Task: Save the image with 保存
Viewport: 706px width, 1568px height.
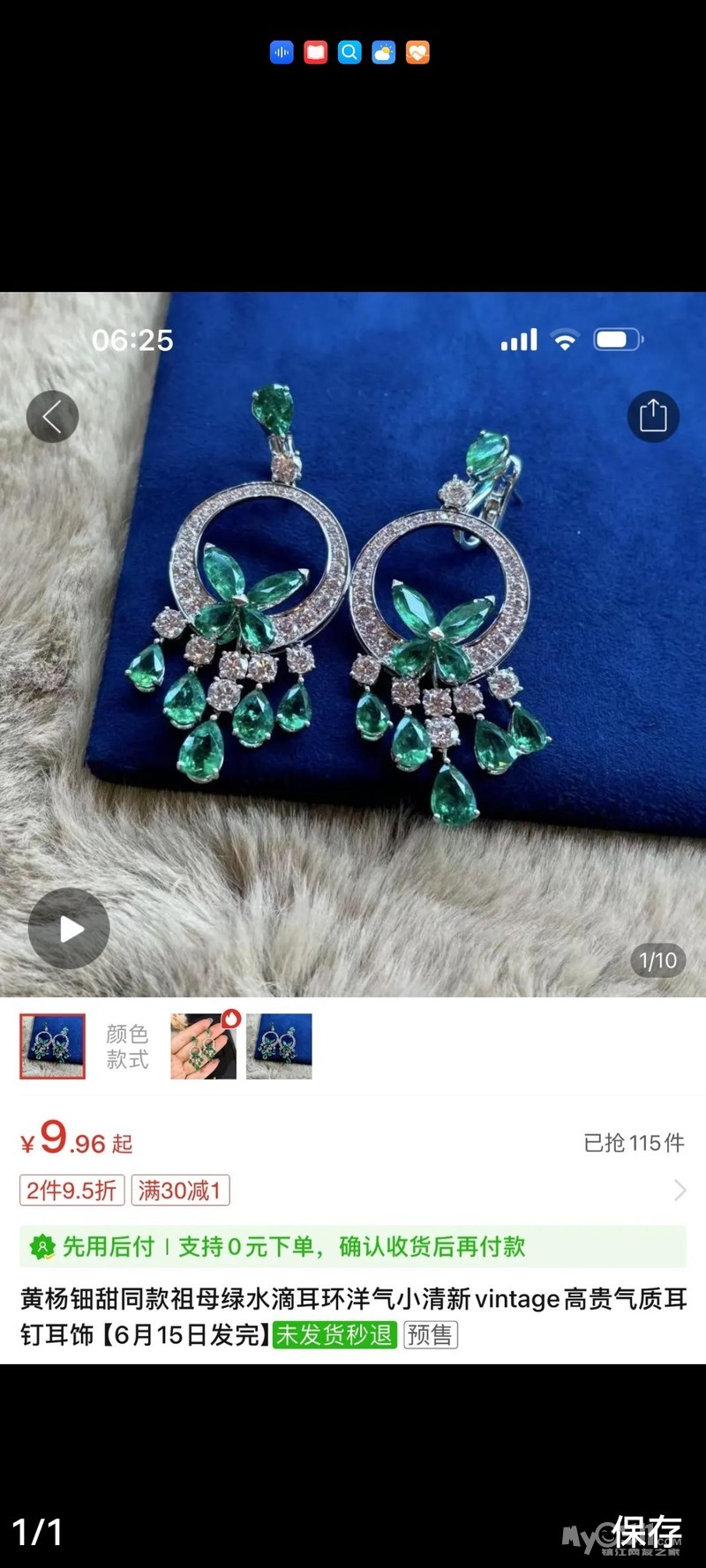Action: coord(647,1533)
